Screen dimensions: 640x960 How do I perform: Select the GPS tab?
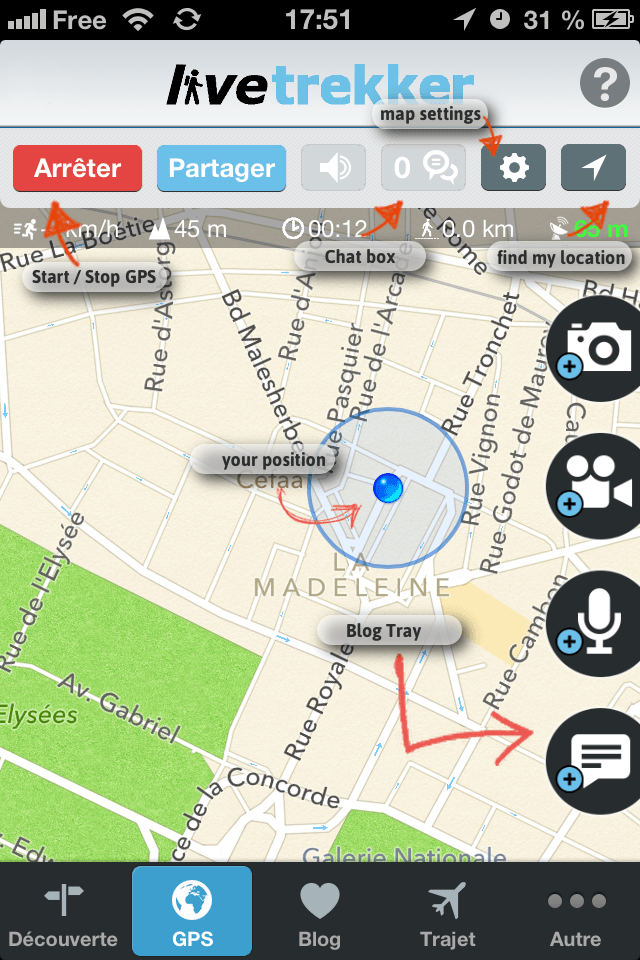(191, 912)
